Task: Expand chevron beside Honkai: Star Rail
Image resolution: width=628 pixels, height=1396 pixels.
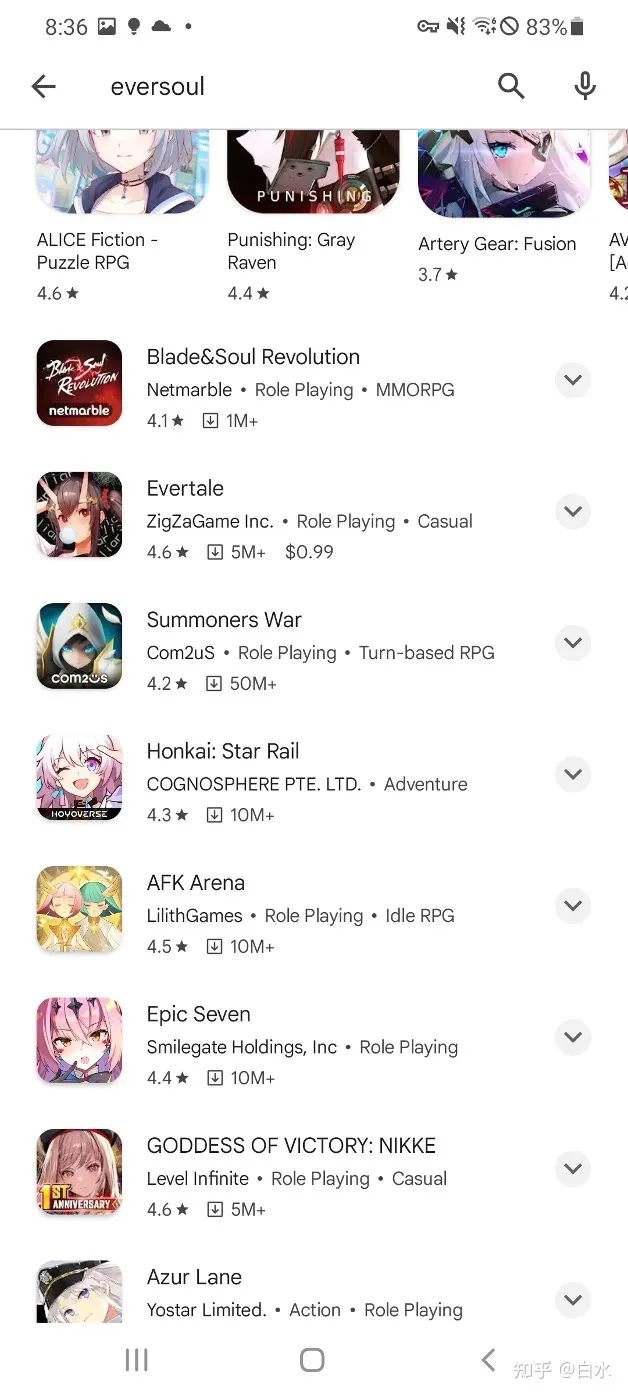Action: (x=573, y=774)
